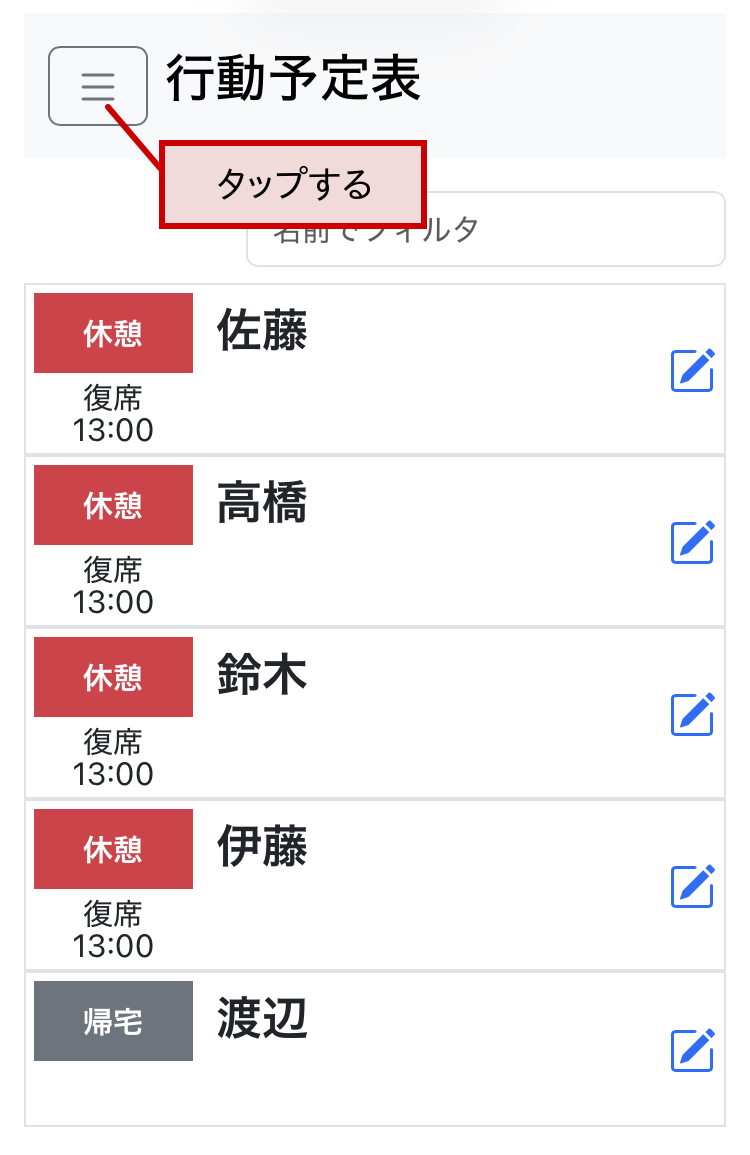
Task: Edit 佐藤's schedule with the pencil icon
Action: [692, 370]
